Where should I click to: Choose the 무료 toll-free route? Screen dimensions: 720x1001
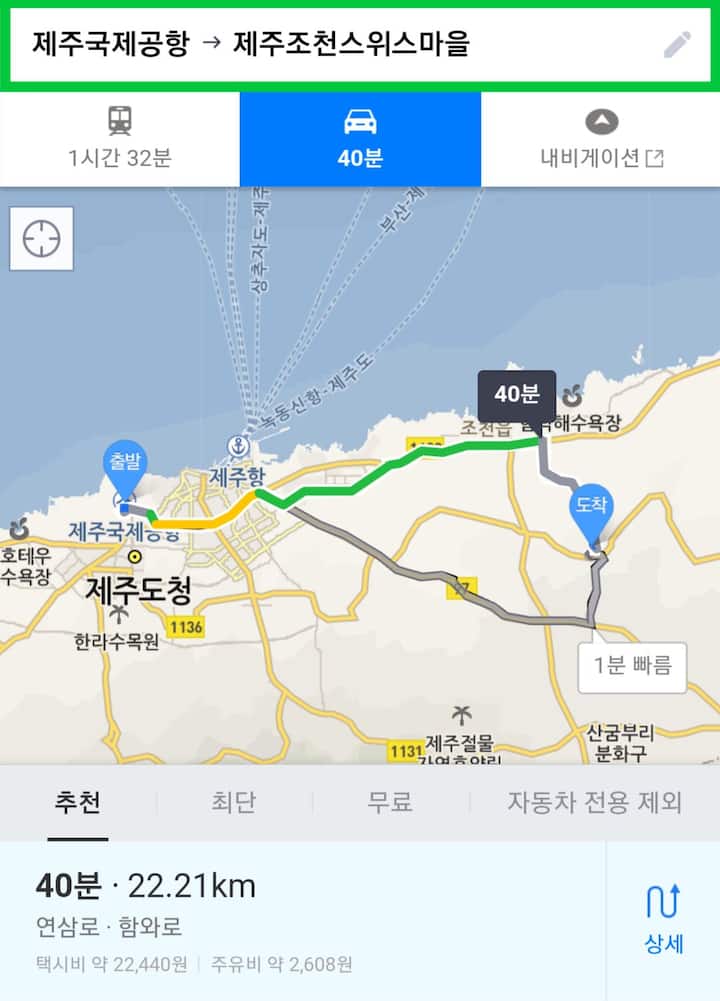click(x=390, y=802)
